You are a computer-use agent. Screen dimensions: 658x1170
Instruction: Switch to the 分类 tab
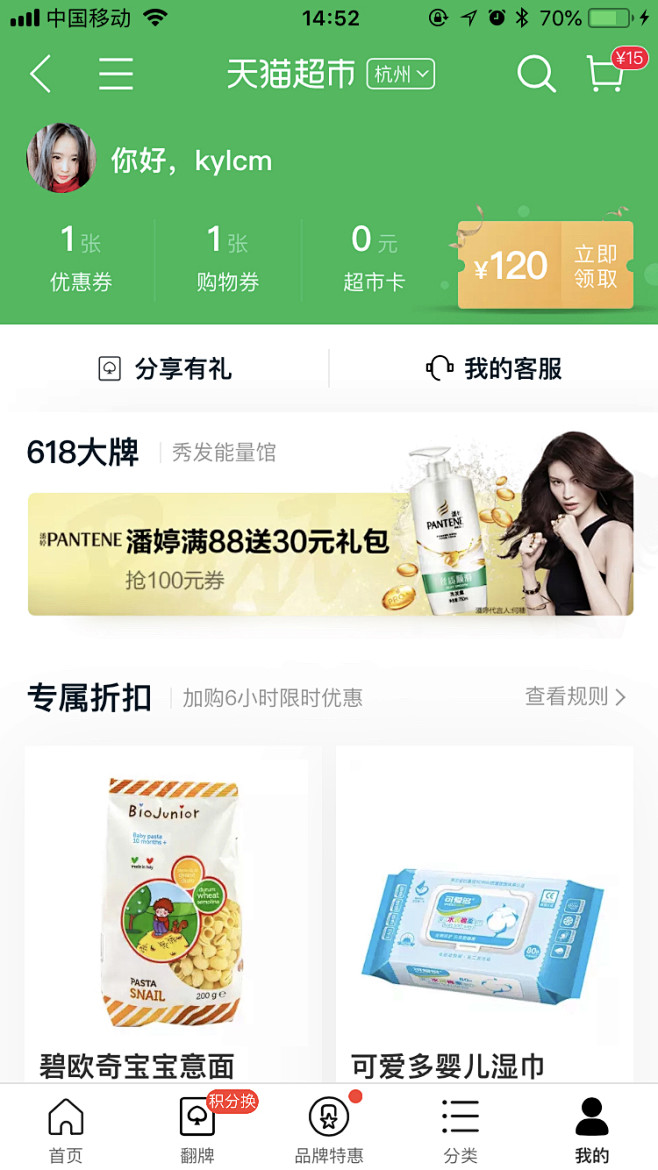(x=460, y=1130)
